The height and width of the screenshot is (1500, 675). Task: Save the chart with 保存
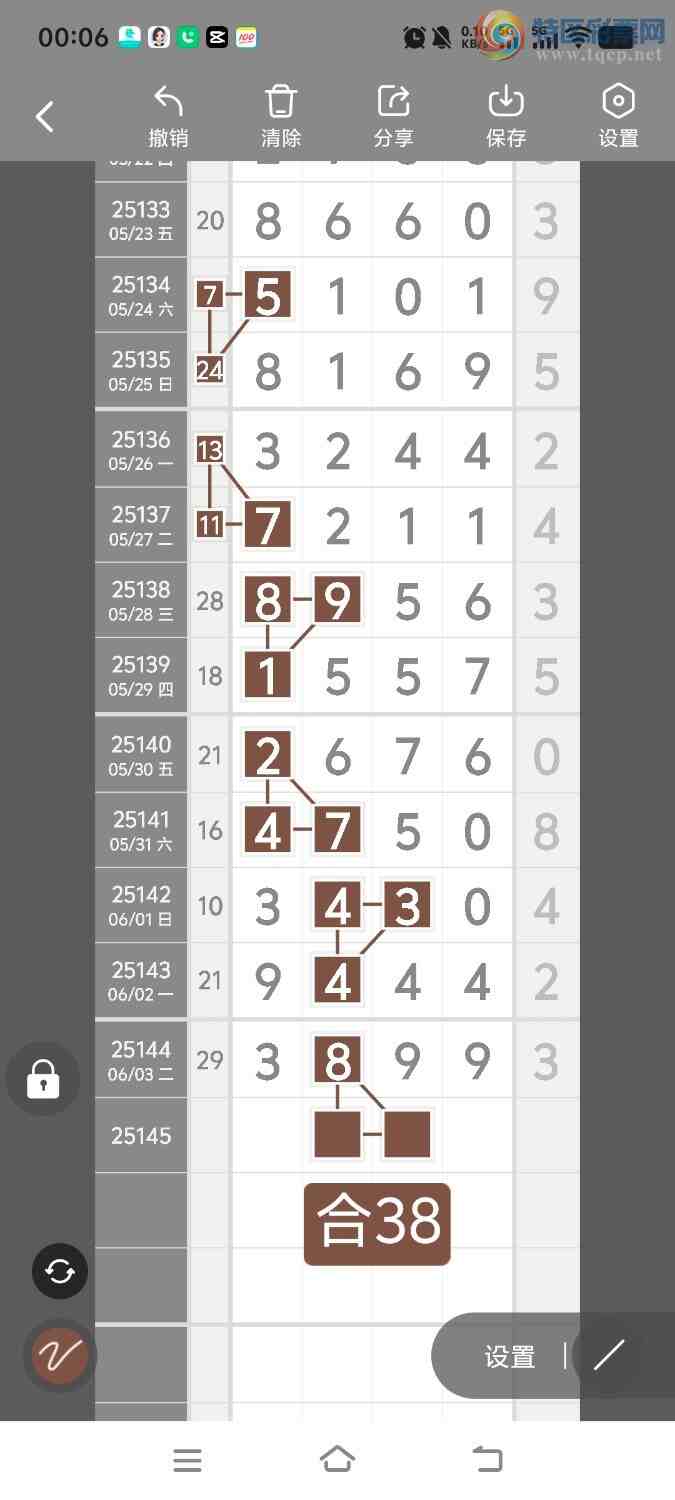click(x=506, y=116)
